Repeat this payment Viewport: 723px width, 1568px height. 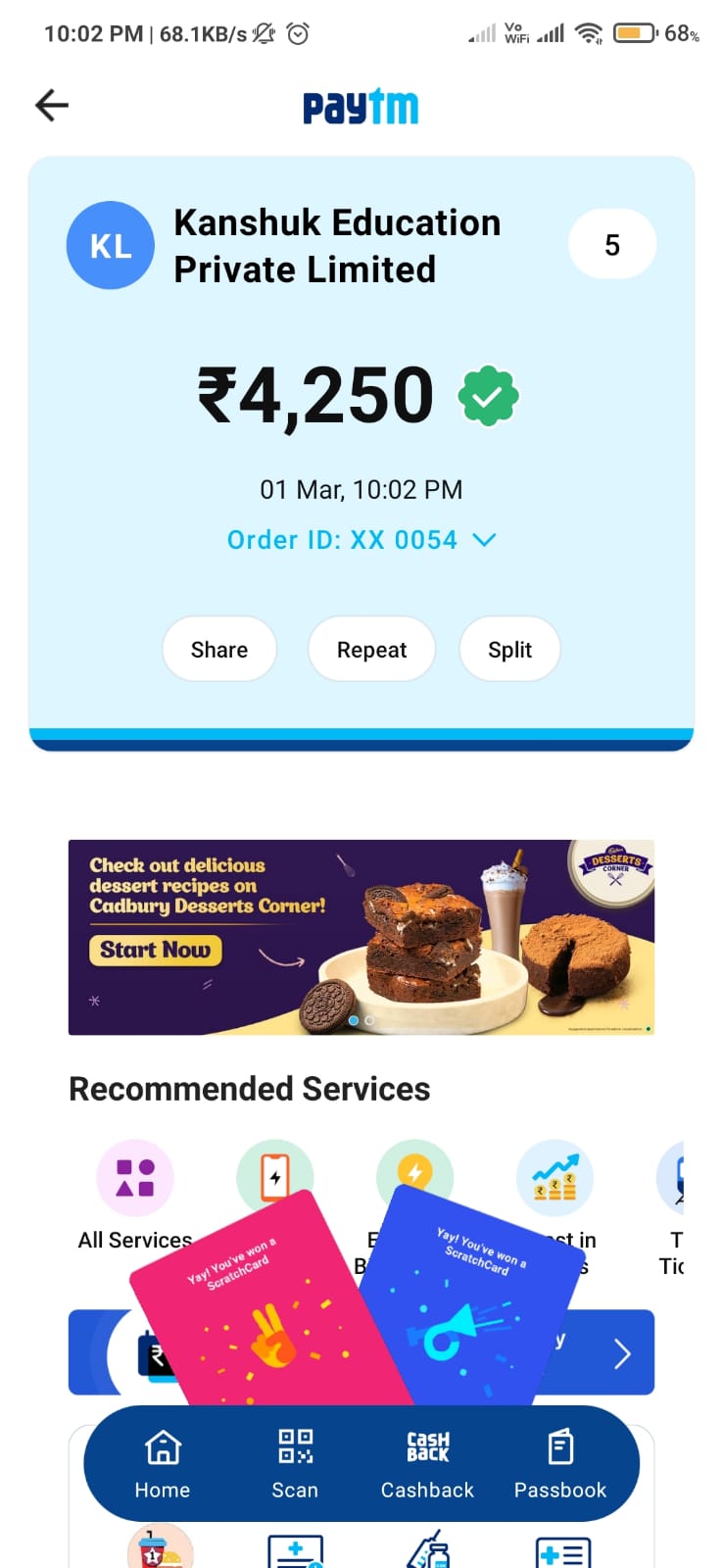371,650
